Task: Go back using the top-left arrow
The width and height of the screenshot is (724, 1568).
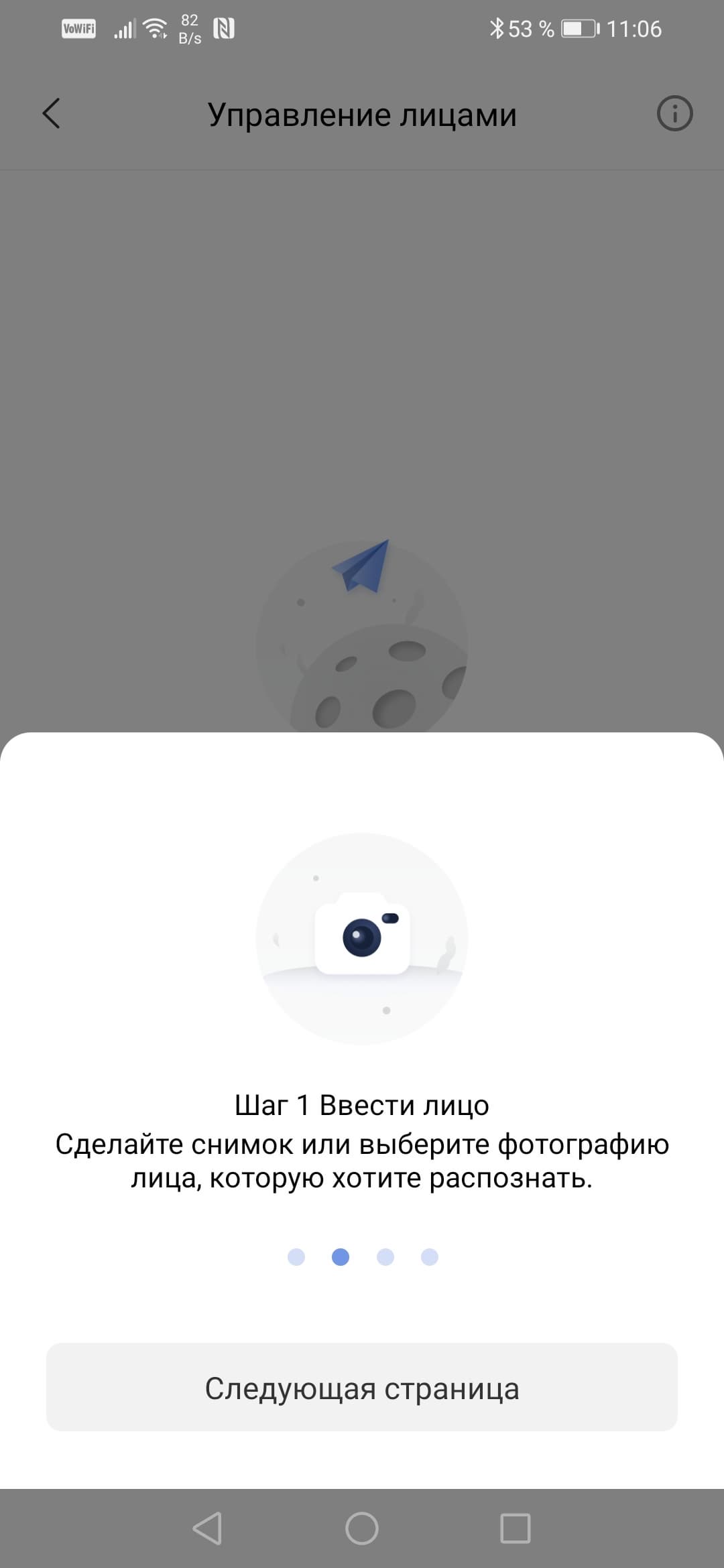Action: 52,113
